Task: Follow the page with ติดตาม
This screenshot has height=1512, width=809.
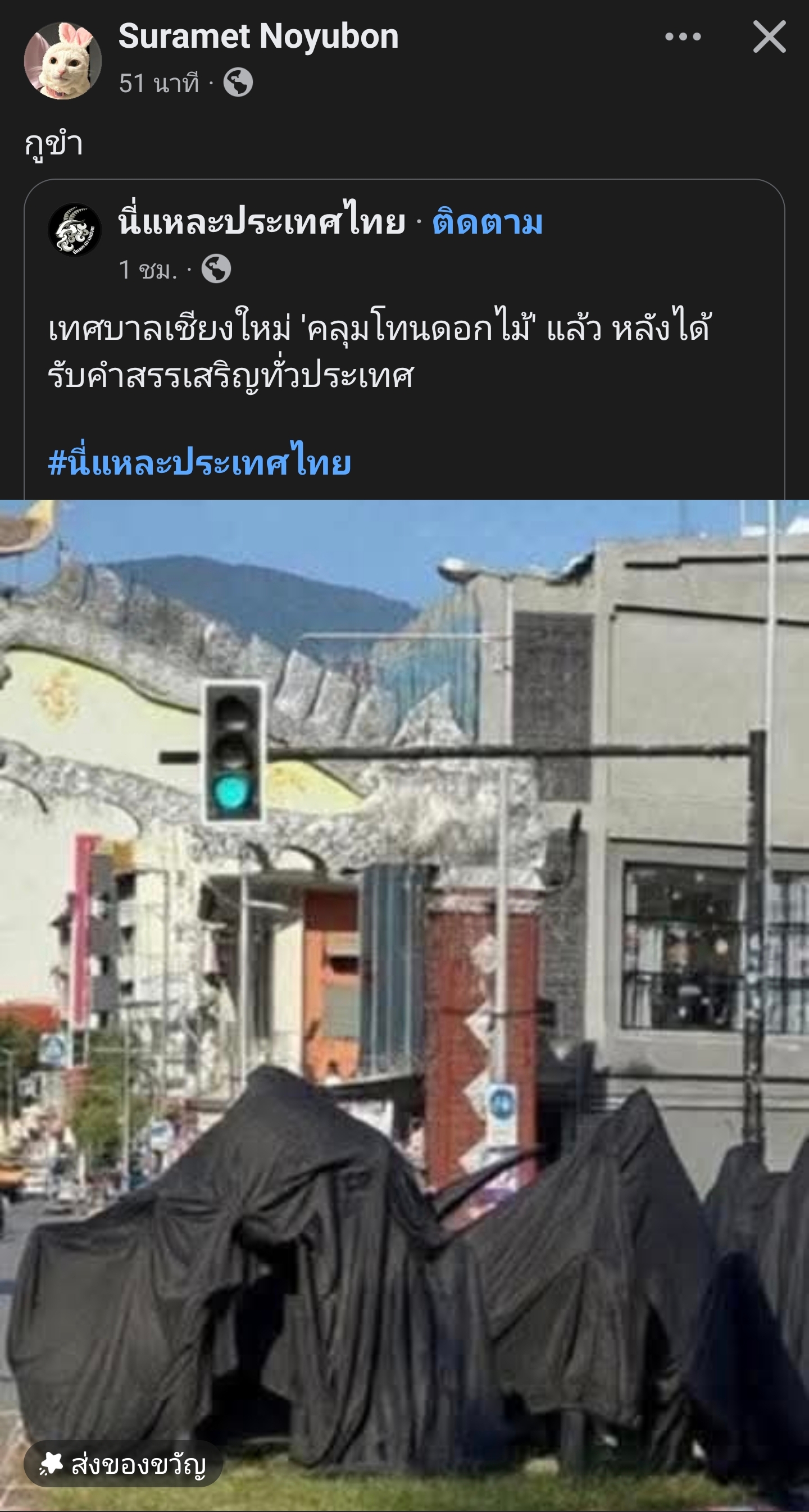Action: [x=487, y=224]
